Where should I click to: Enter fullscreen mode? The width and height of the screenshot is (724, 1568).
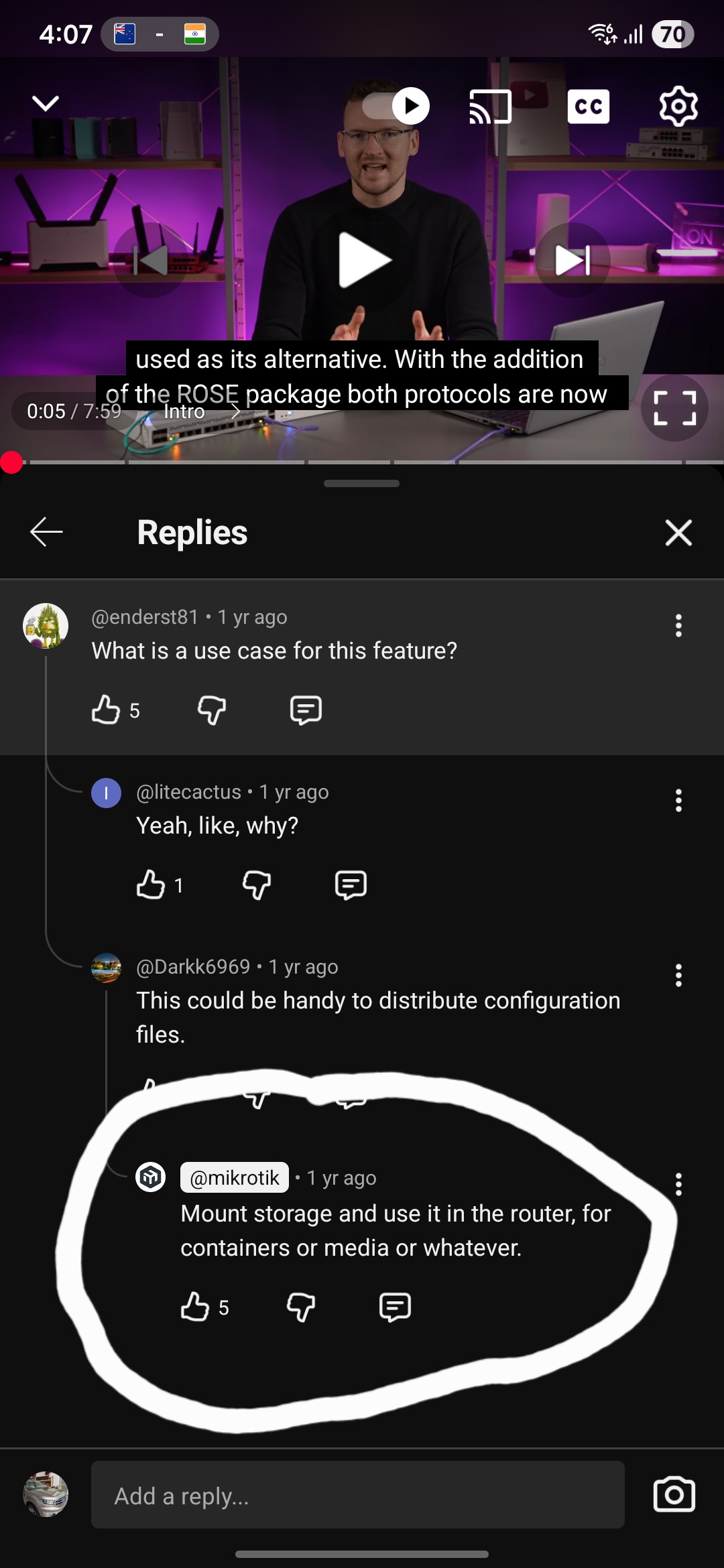[674, 407]
